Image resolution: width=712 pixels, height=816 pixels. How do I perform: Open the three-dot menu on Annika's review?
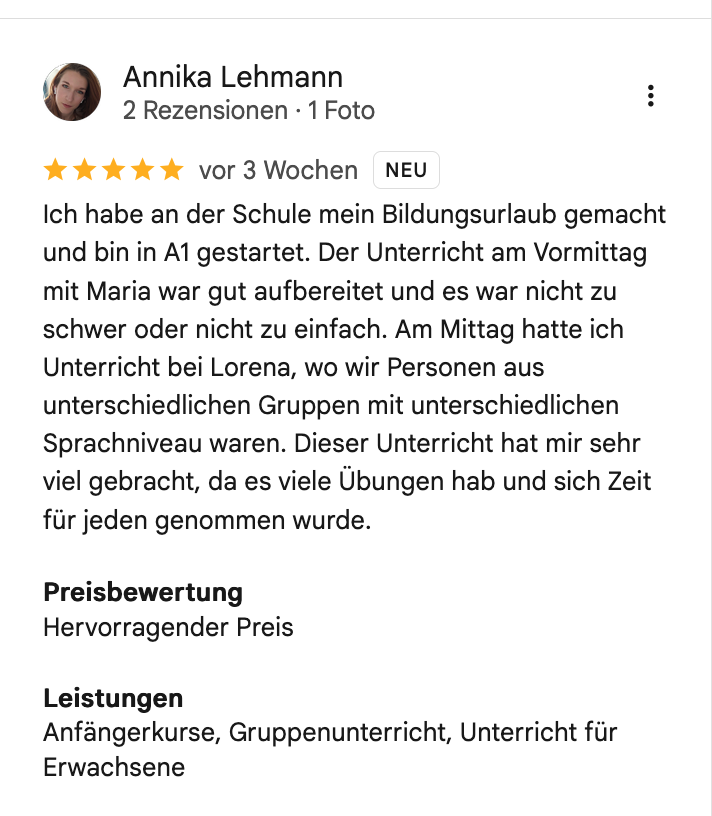[650, 96]
